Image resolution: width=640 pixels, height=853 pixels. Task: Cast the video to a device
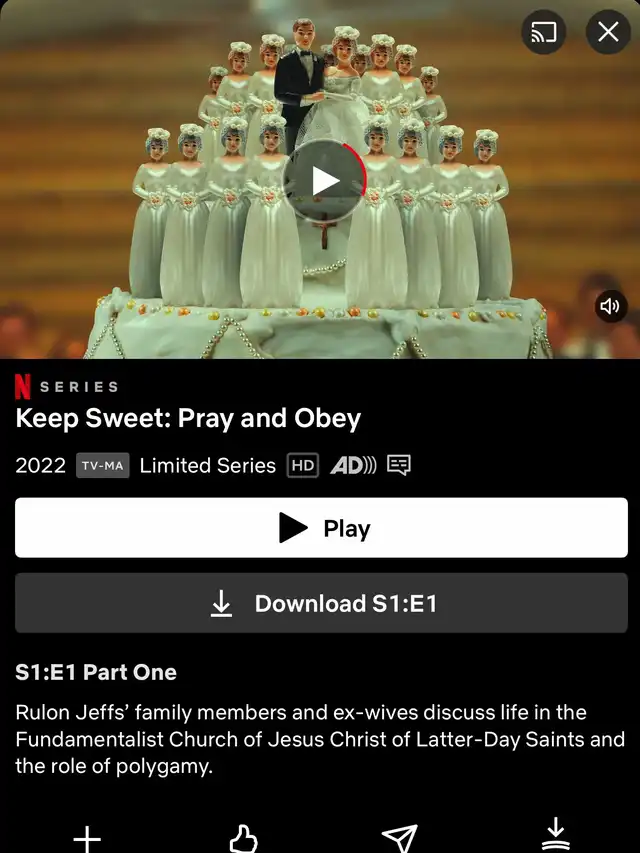pyautogui.click(x=543, y=33)
